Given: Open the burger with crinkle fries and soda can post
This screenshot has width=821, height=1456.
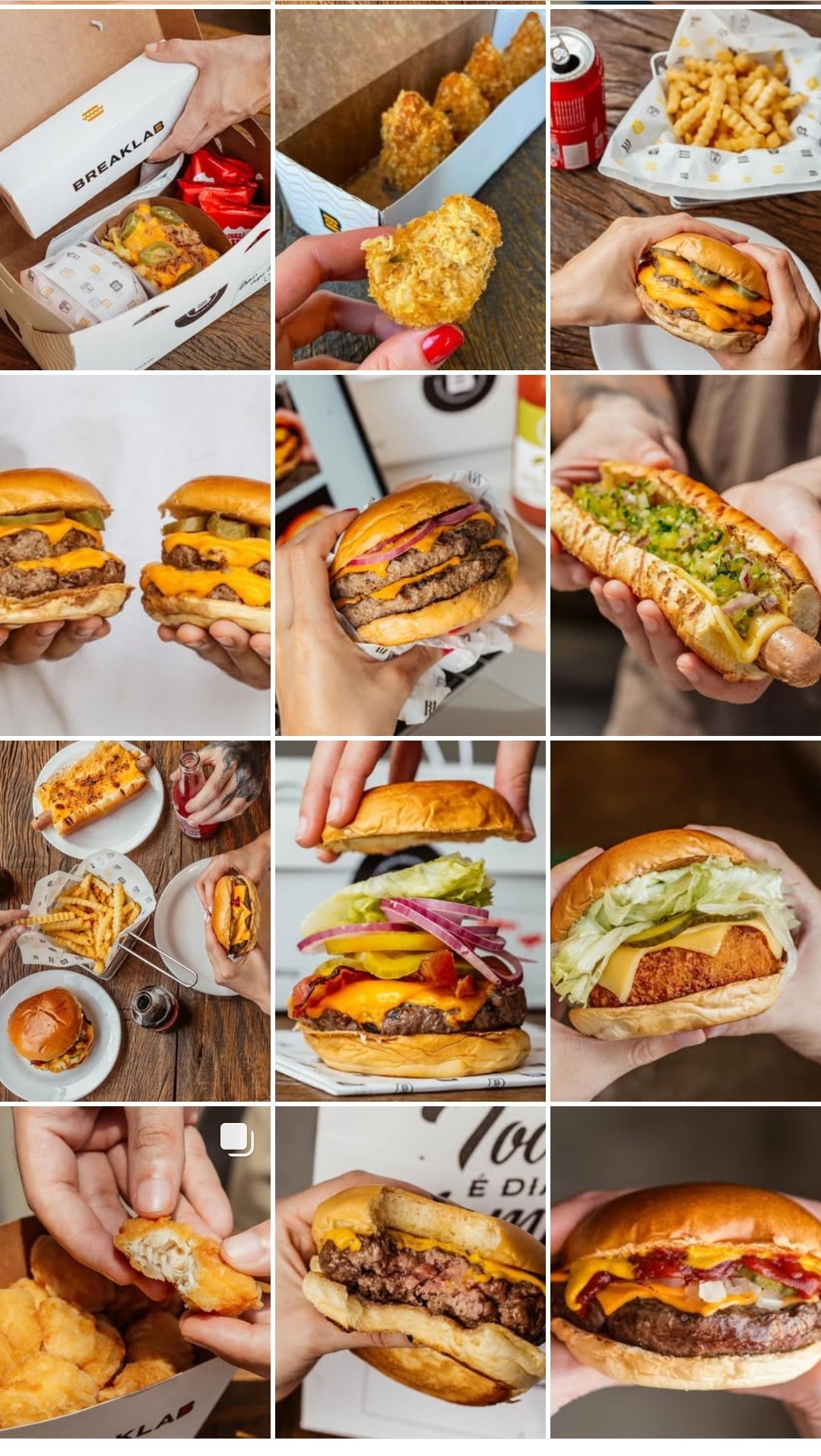Looking at the screenshot, I should click(686, 189).
